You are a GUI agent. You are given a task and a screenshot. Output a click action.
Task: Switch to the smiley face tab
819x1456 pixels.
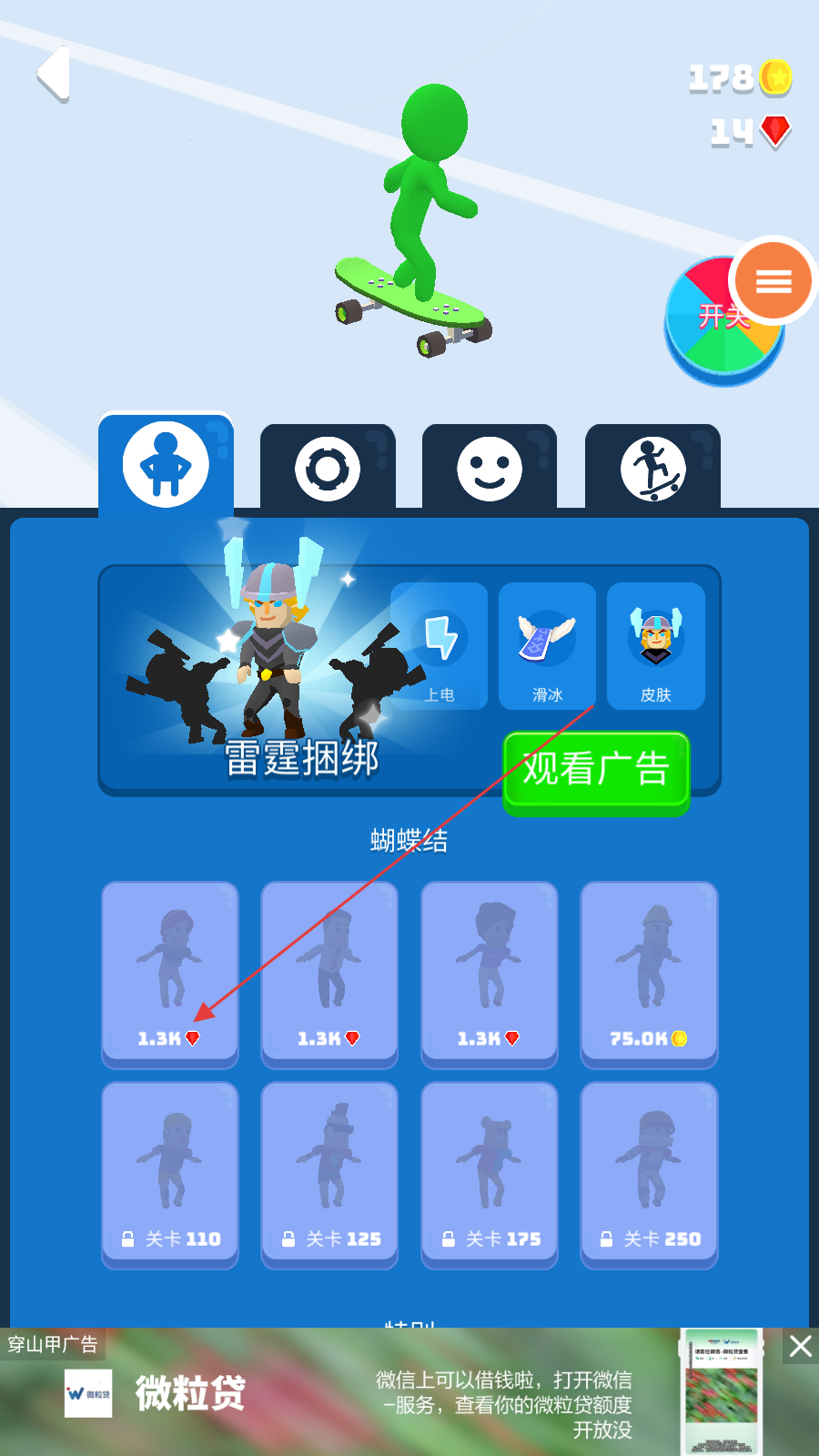pos(490,469)
